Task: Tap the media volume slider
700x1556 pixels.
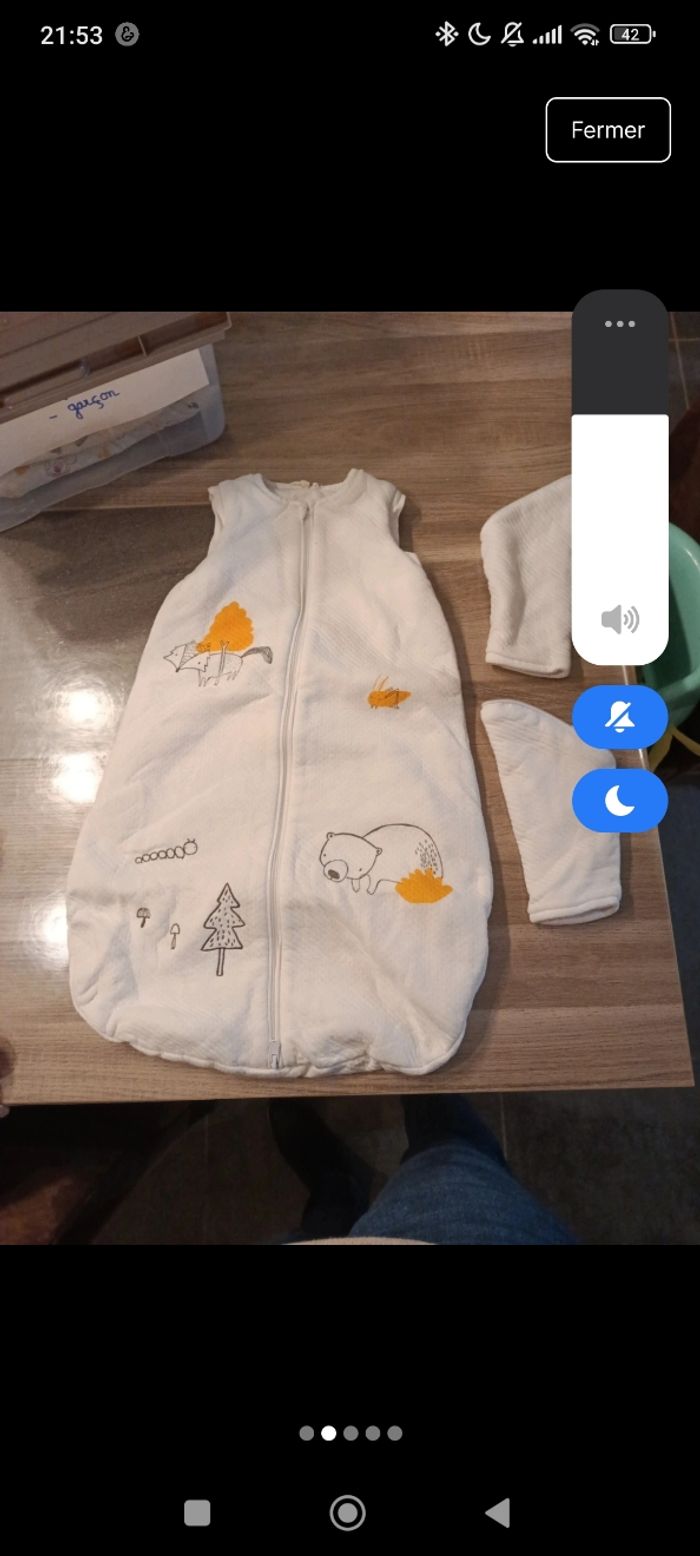Action: pos(620,520)
